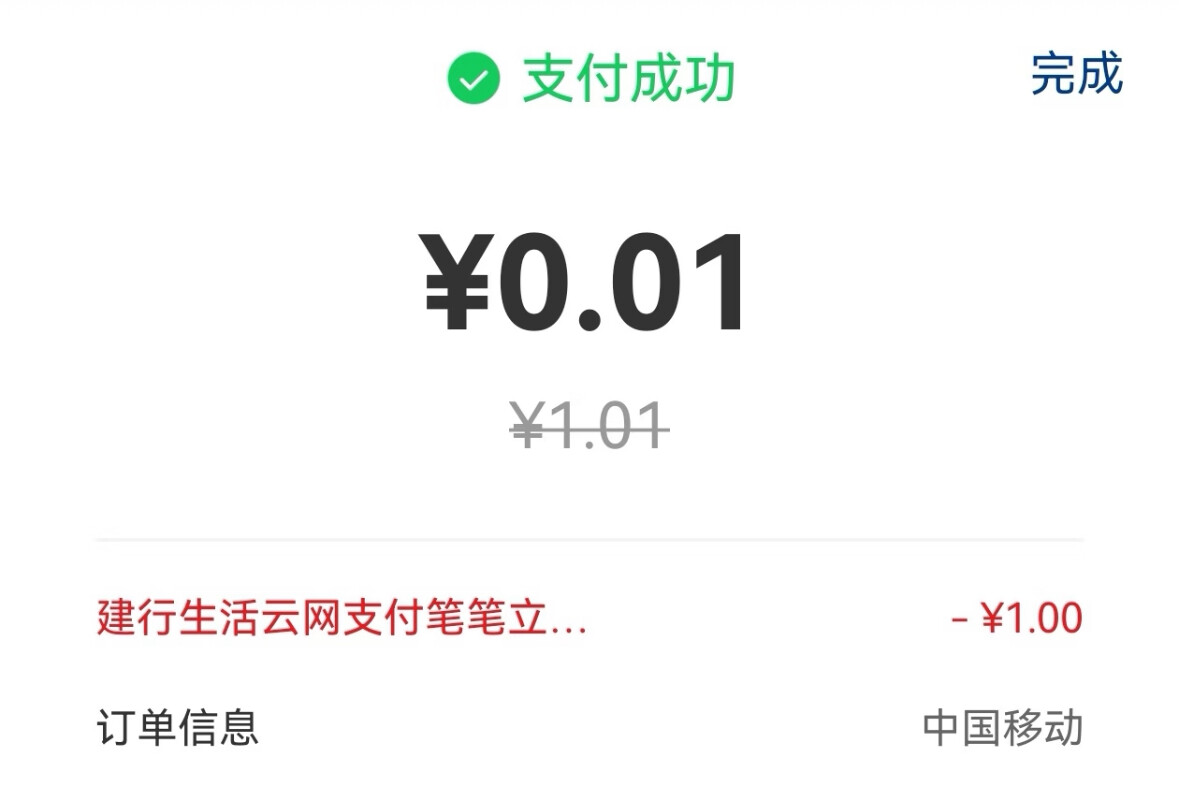Tap 完成 to finish the payment
The image size is (1179, 786).
pos(1077,74)
